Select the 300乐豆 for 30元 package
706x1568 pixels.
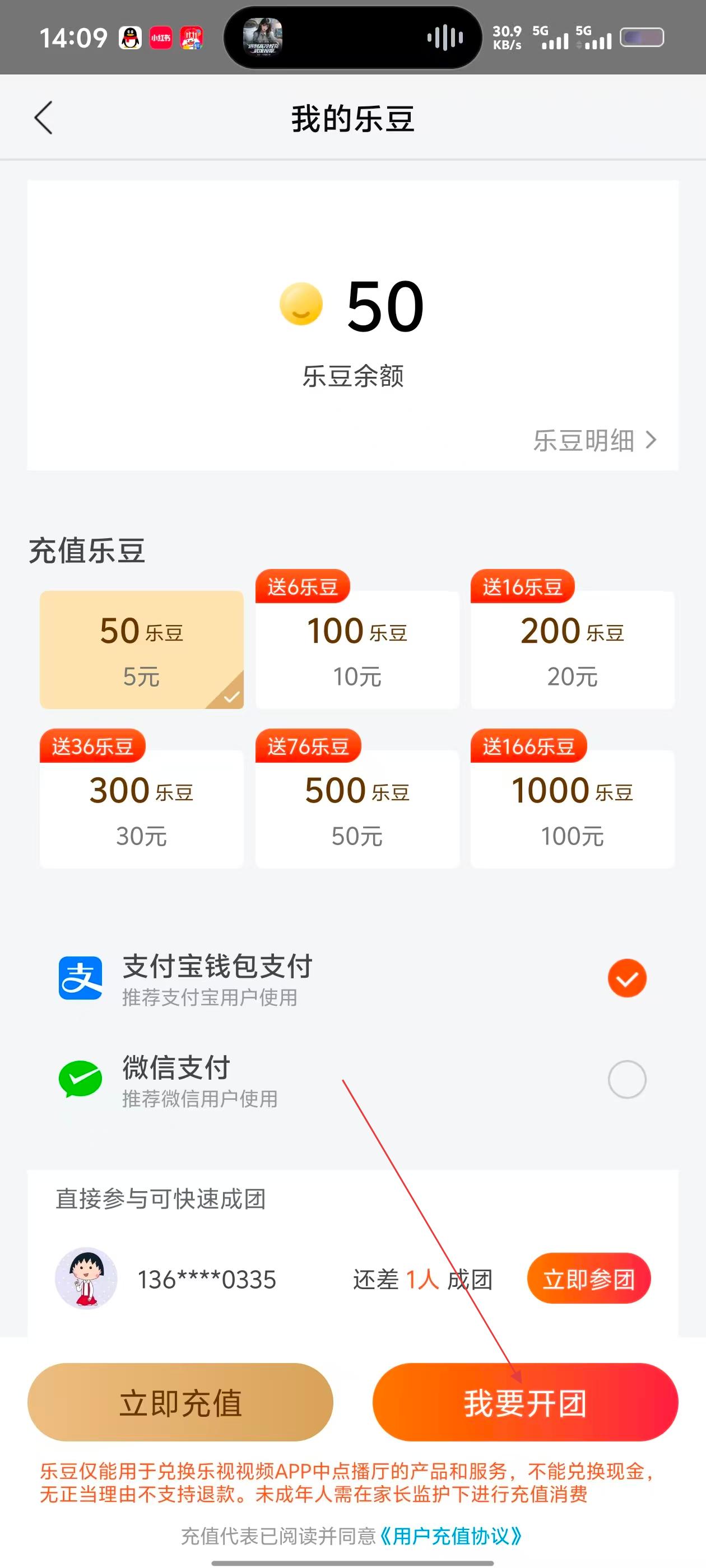click(141, 809)
